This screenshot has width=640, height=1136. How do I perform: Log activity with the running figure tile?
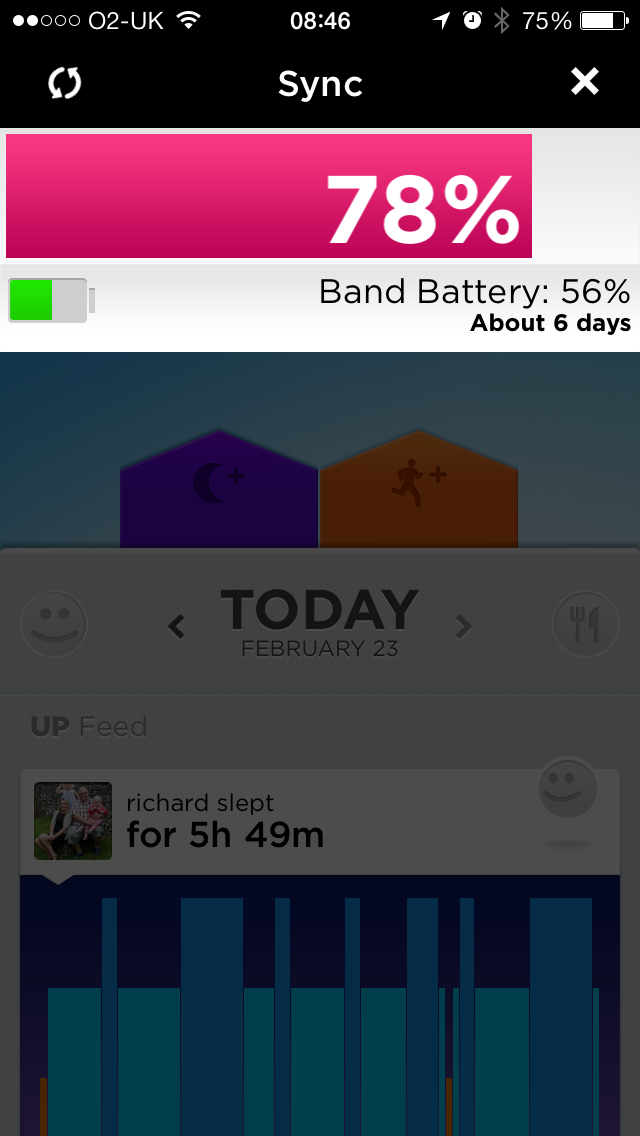[x=418, y=490]
